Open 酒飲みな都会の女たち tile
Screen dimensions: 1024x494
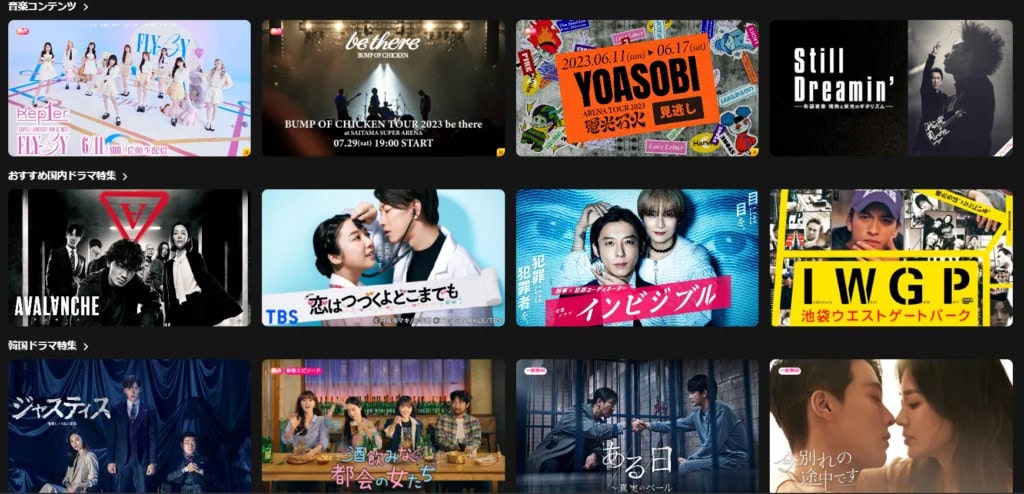[x=383, y=426]
